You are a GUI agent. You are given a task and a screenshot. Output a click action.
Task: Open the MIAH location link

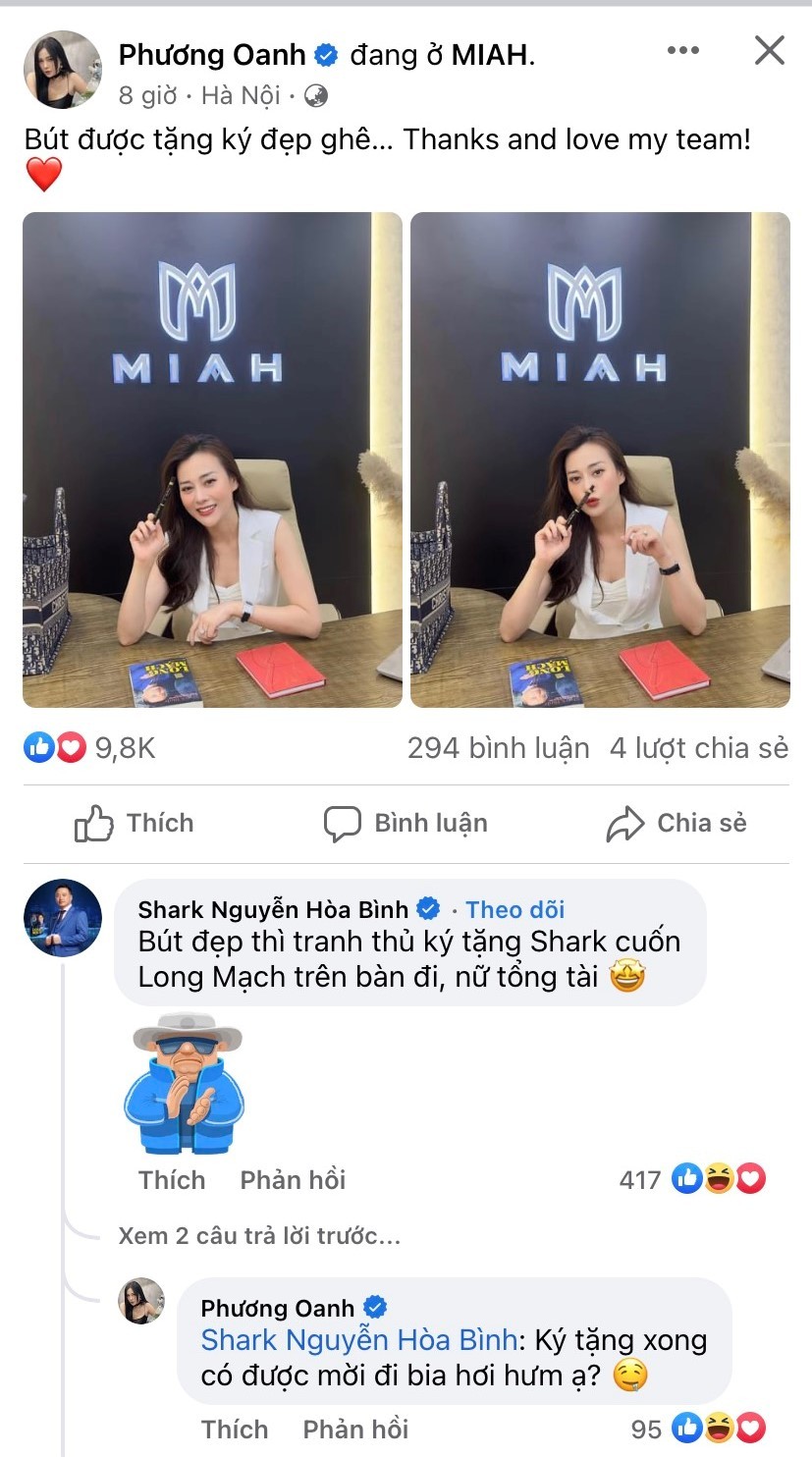coord(489,56)
